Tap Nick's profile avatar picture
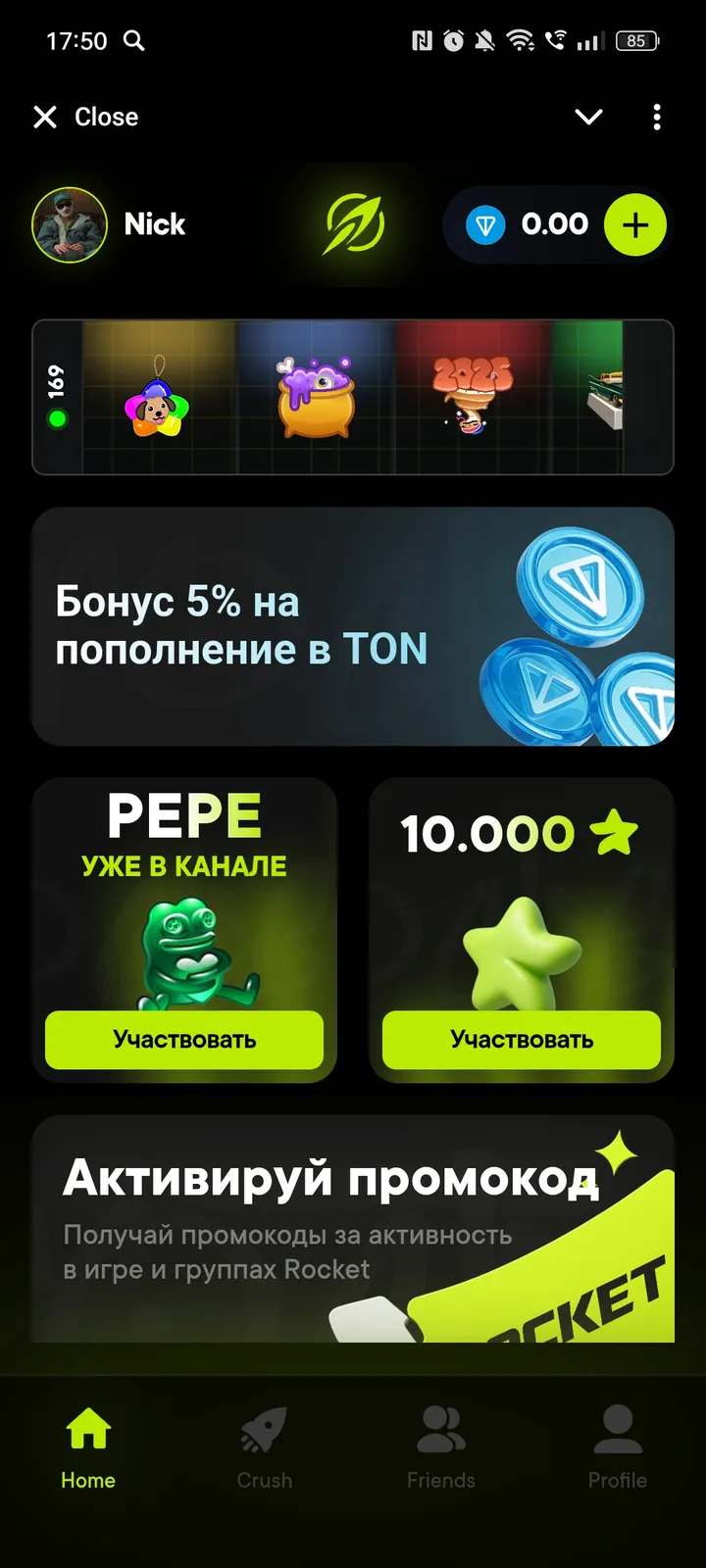The width and height of the screenshot is (706, 1568). pyautogui.click(x=69, y=224)
